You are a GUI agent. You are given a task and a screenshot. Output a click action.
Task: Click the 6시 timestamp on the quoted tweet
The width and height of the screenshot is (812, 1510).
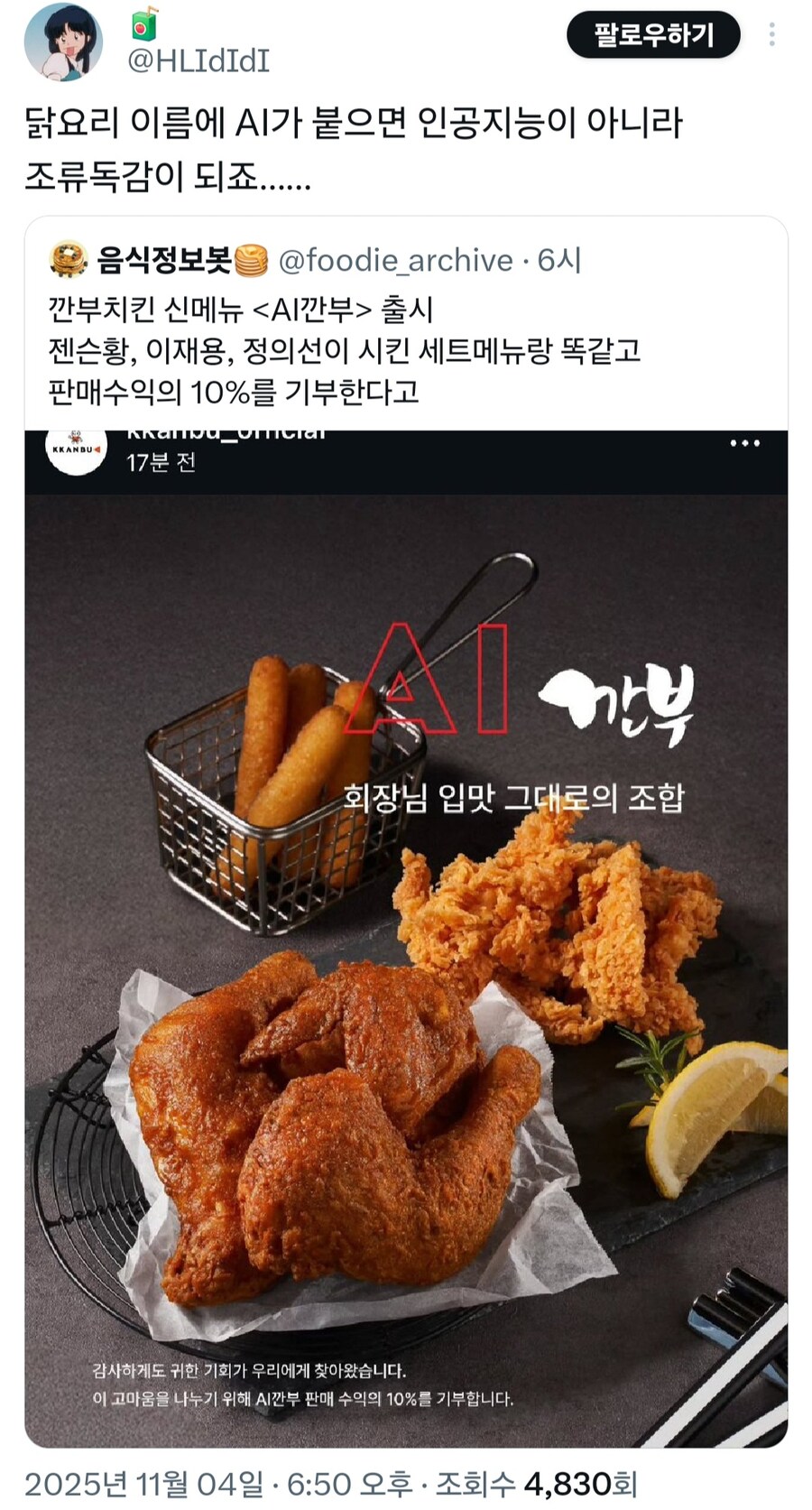tap(561, 260)
